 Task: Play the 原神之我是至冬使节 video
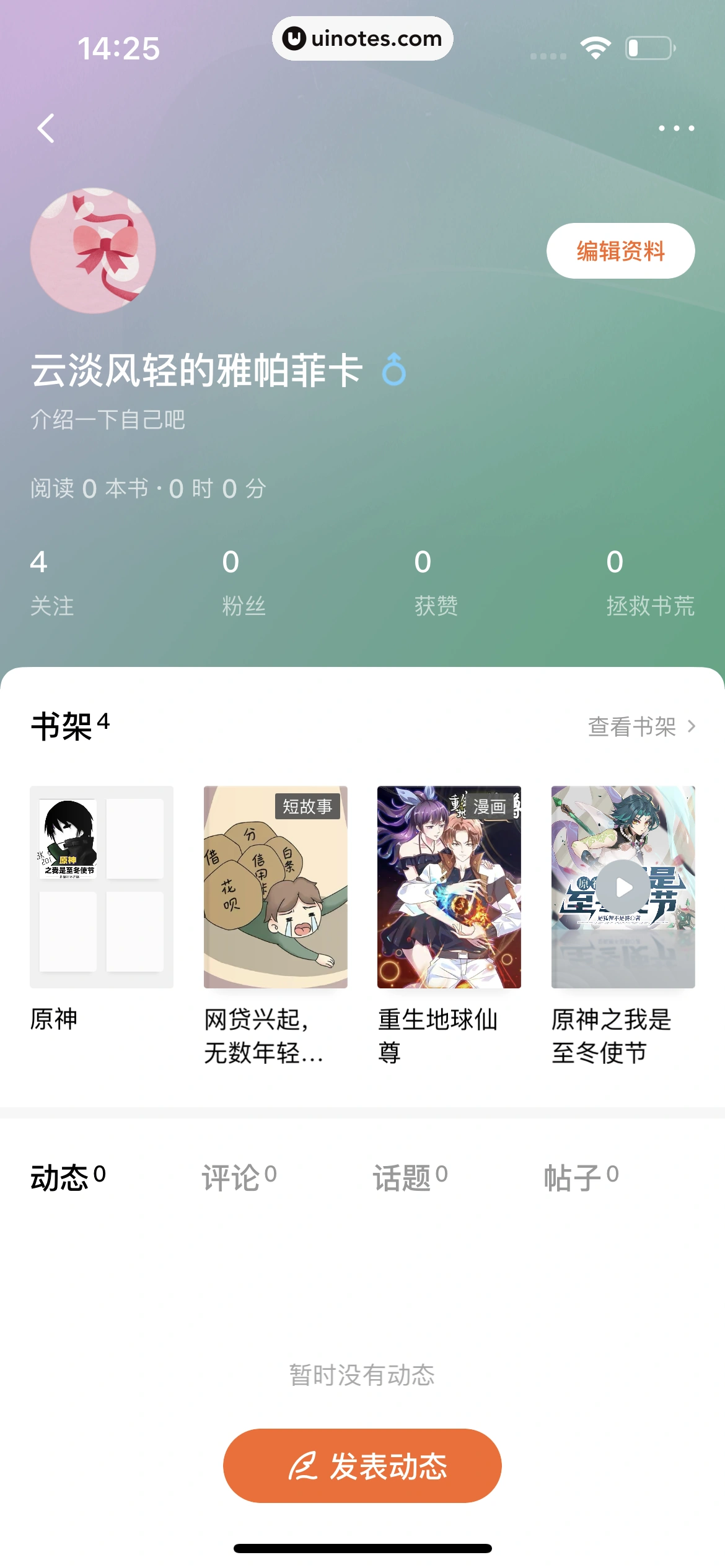pos(623,886)
